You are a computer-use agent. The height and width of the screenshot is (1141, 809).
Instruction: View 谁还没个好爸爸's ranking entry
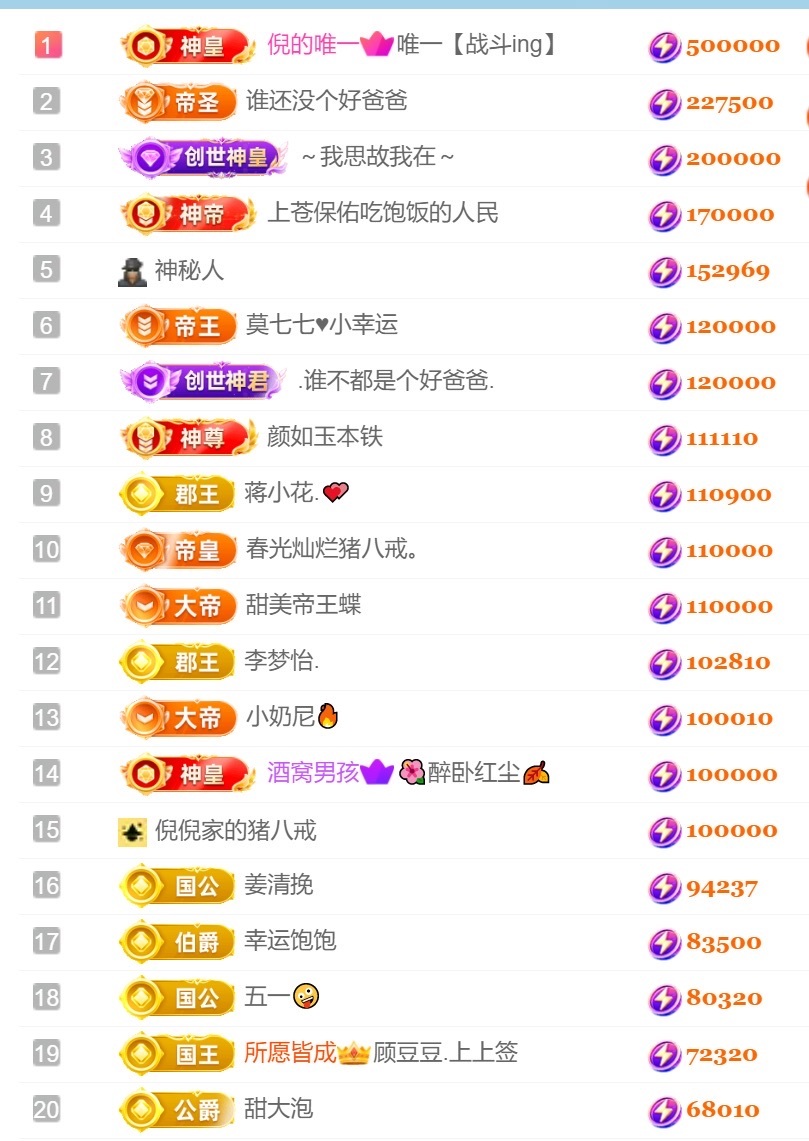[x=326, y=102]
